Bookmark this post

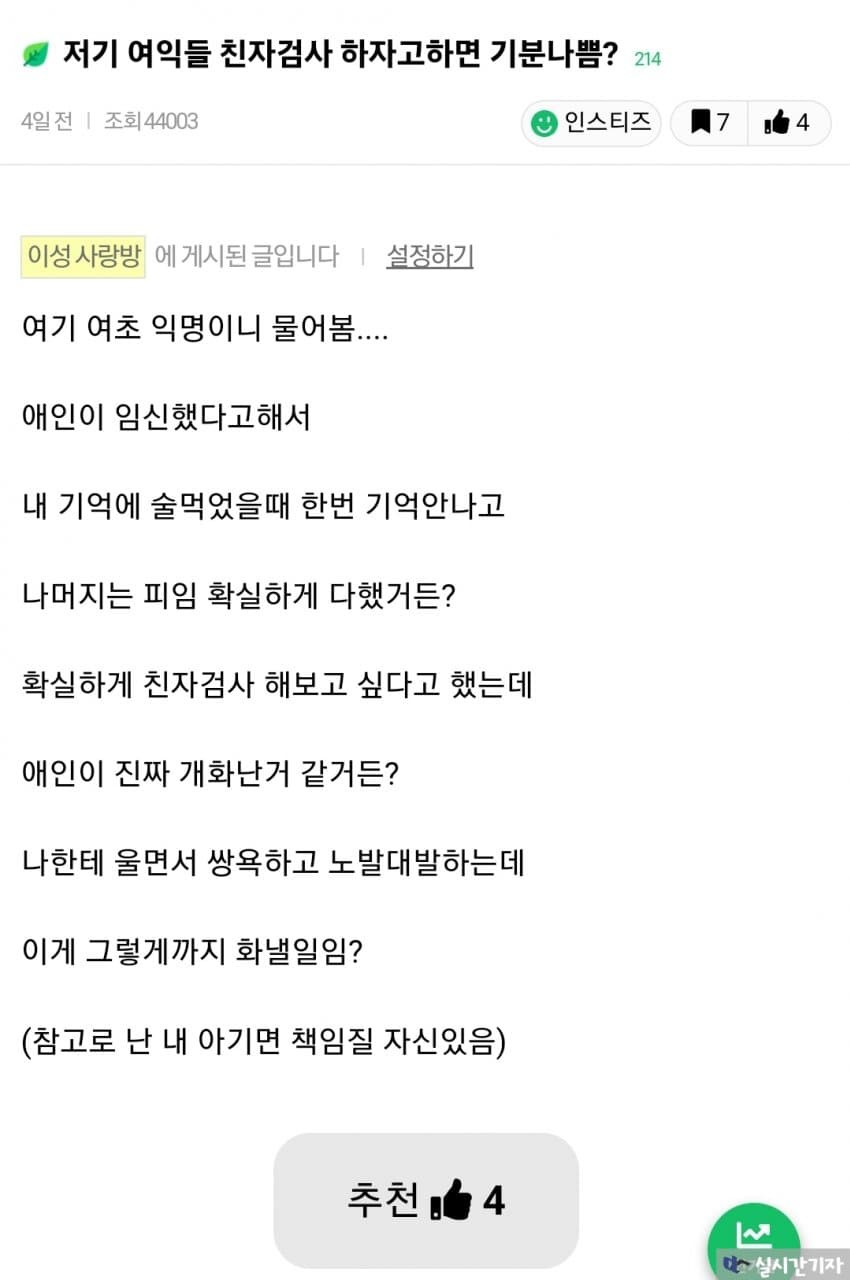point(709,123)
